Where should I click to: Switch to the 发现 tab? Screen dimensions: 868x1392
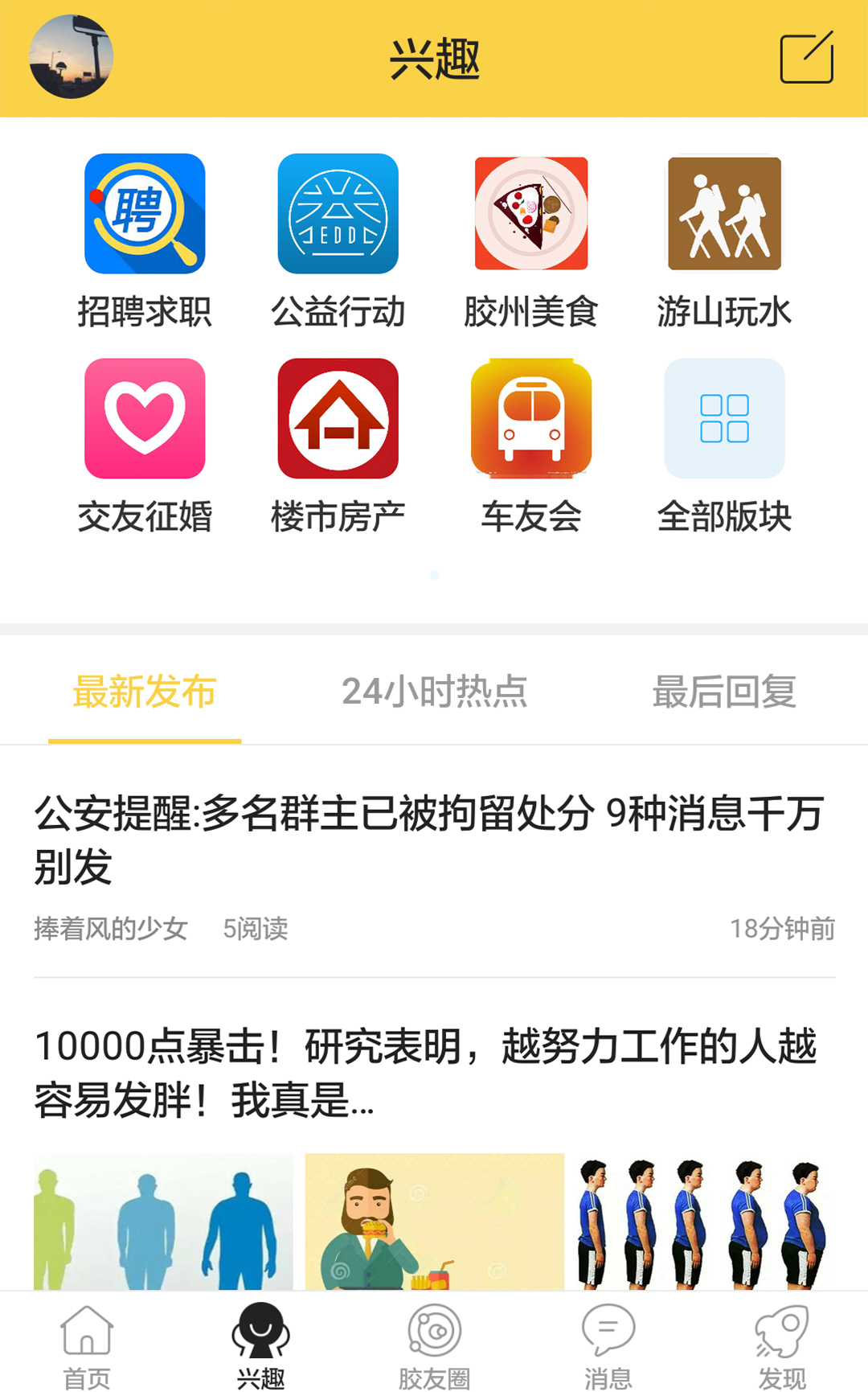[782, 1345]
